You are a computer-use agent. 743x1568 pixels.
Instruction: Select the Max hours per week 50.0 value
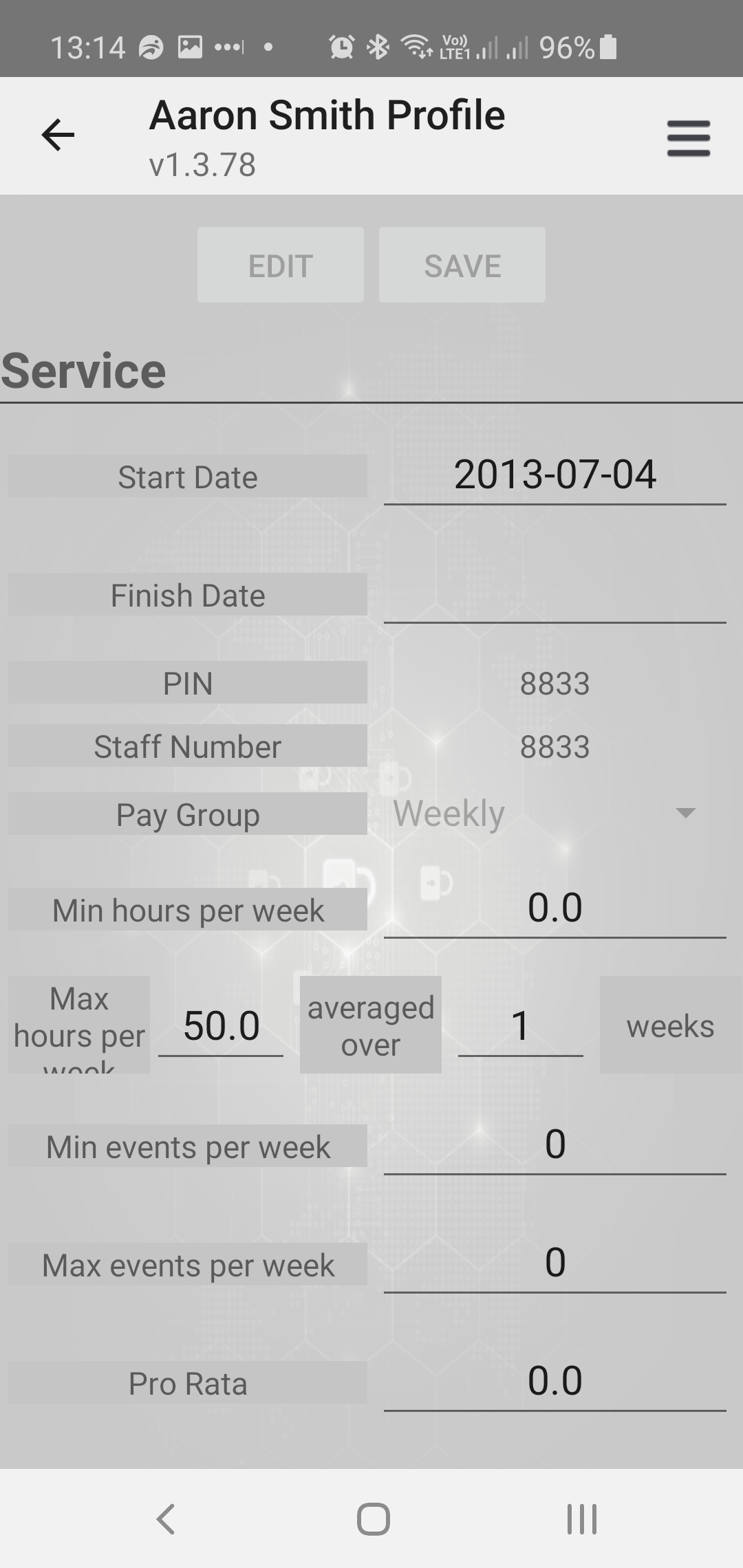[x=221, y=1025]
